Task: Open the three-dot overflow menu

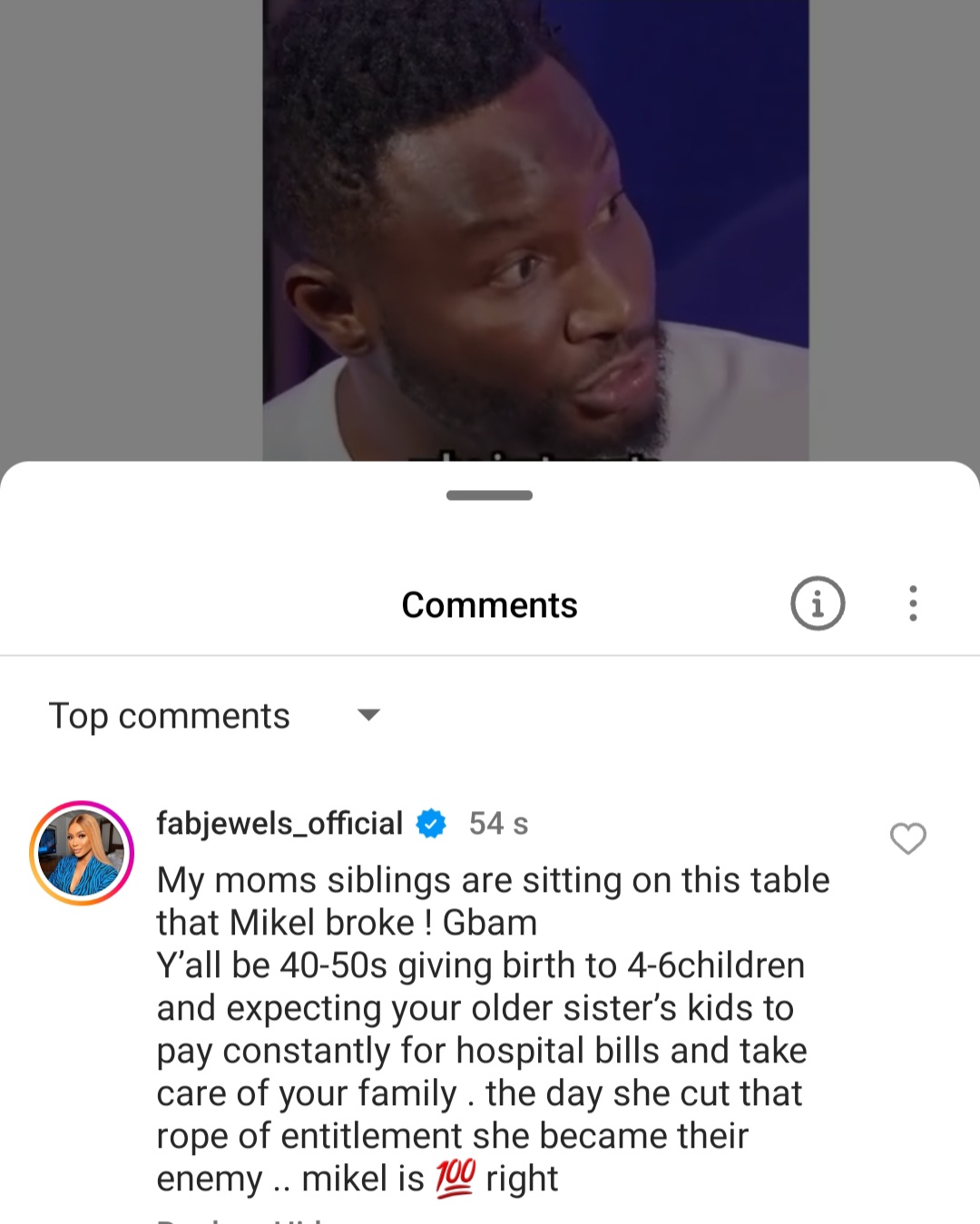Action: tap(913, 603)
